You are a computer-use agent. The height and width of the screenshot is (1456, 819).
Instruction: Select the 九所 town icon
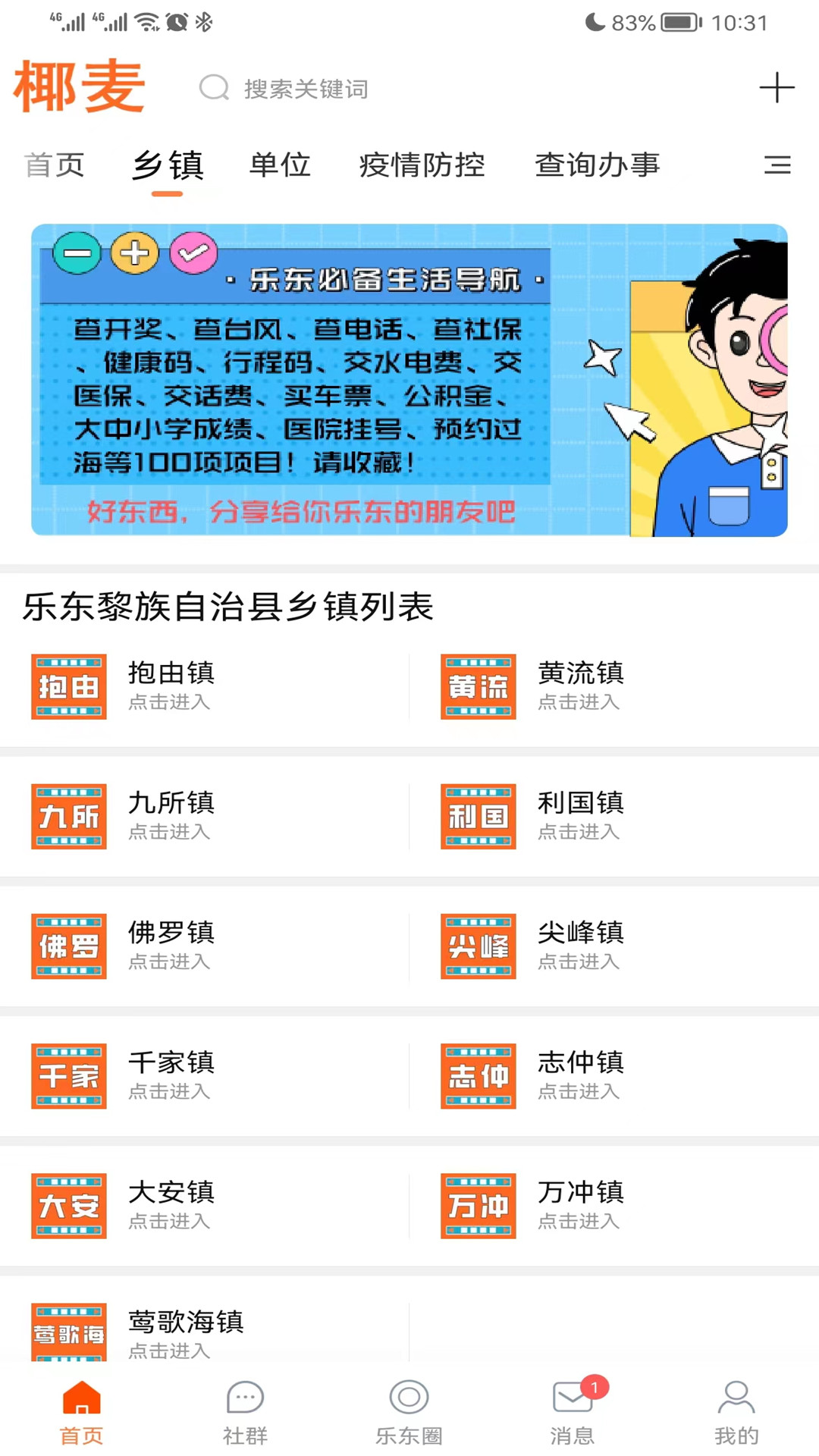[x=68, y=817]
